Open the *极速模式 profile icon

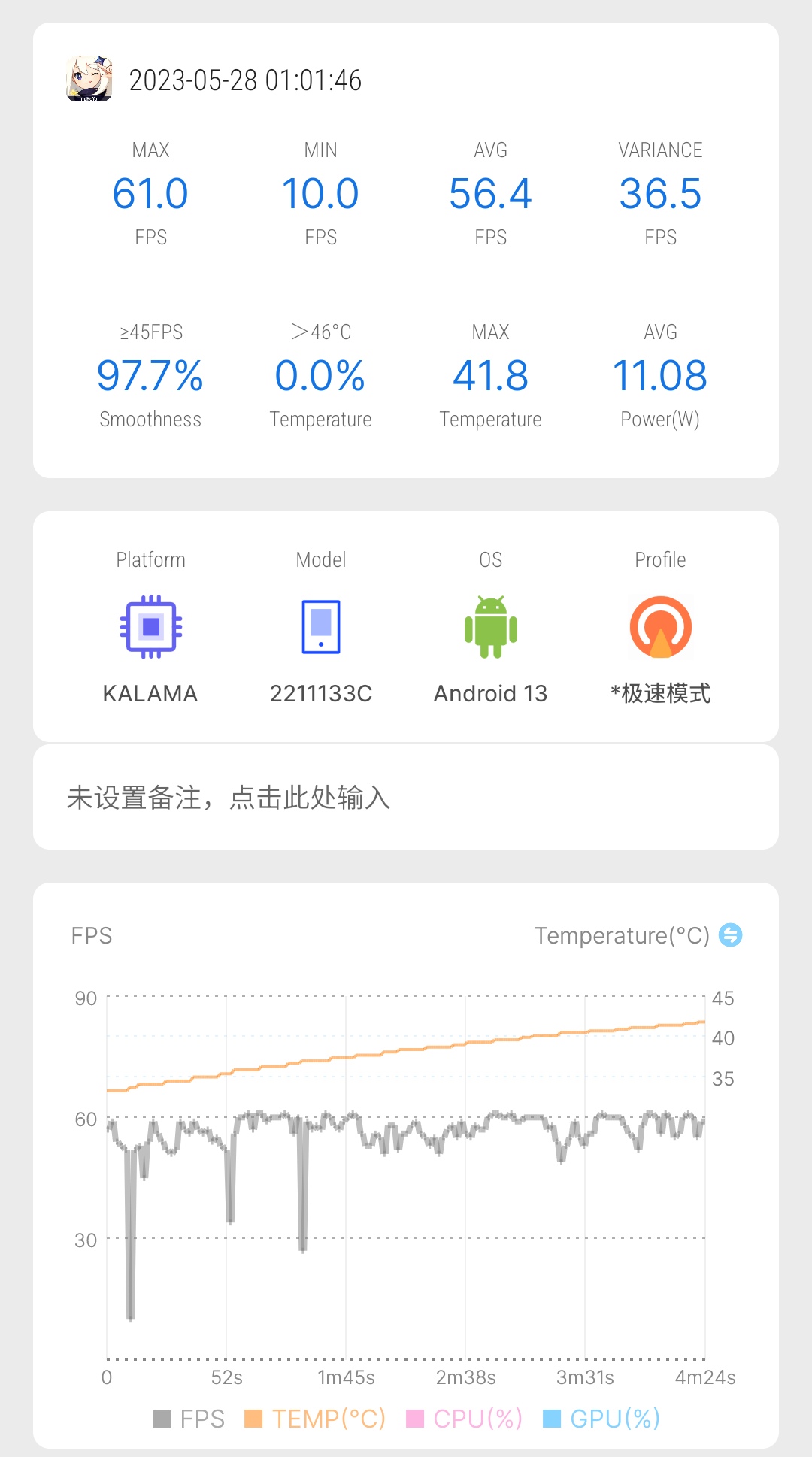tap(660, 626)
